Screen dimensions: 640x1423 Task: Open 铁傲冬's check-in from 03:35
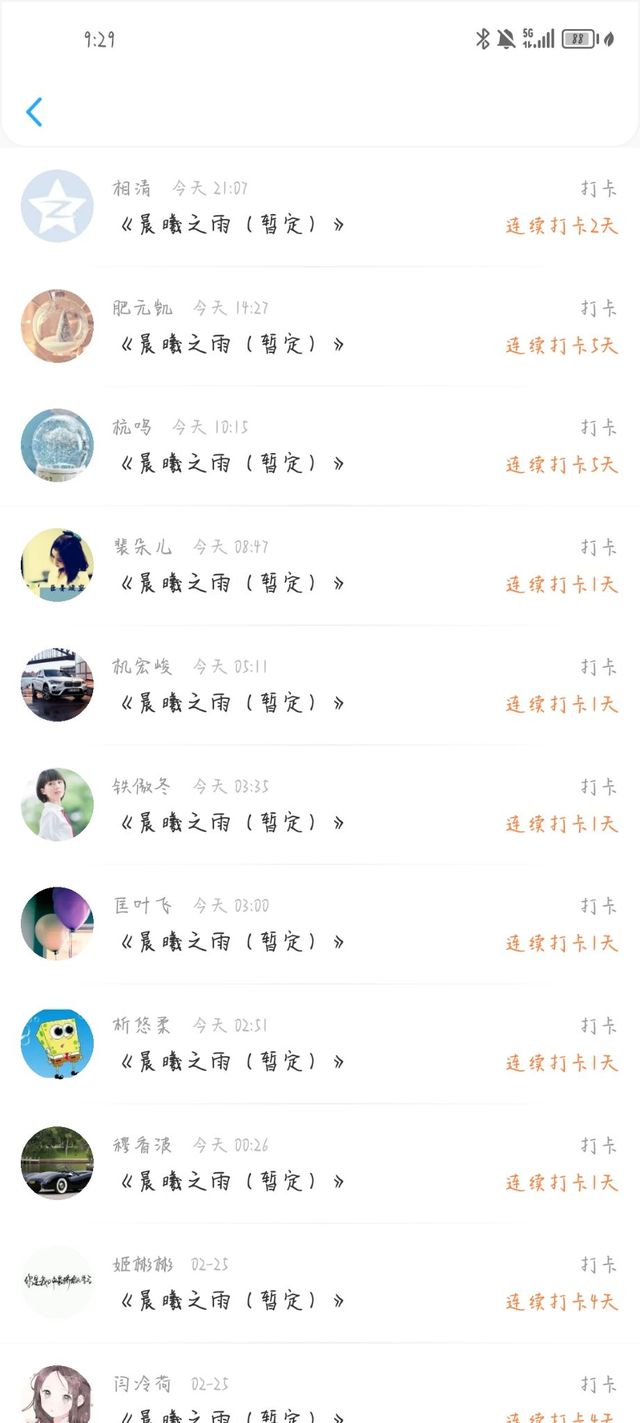[320, 805]
